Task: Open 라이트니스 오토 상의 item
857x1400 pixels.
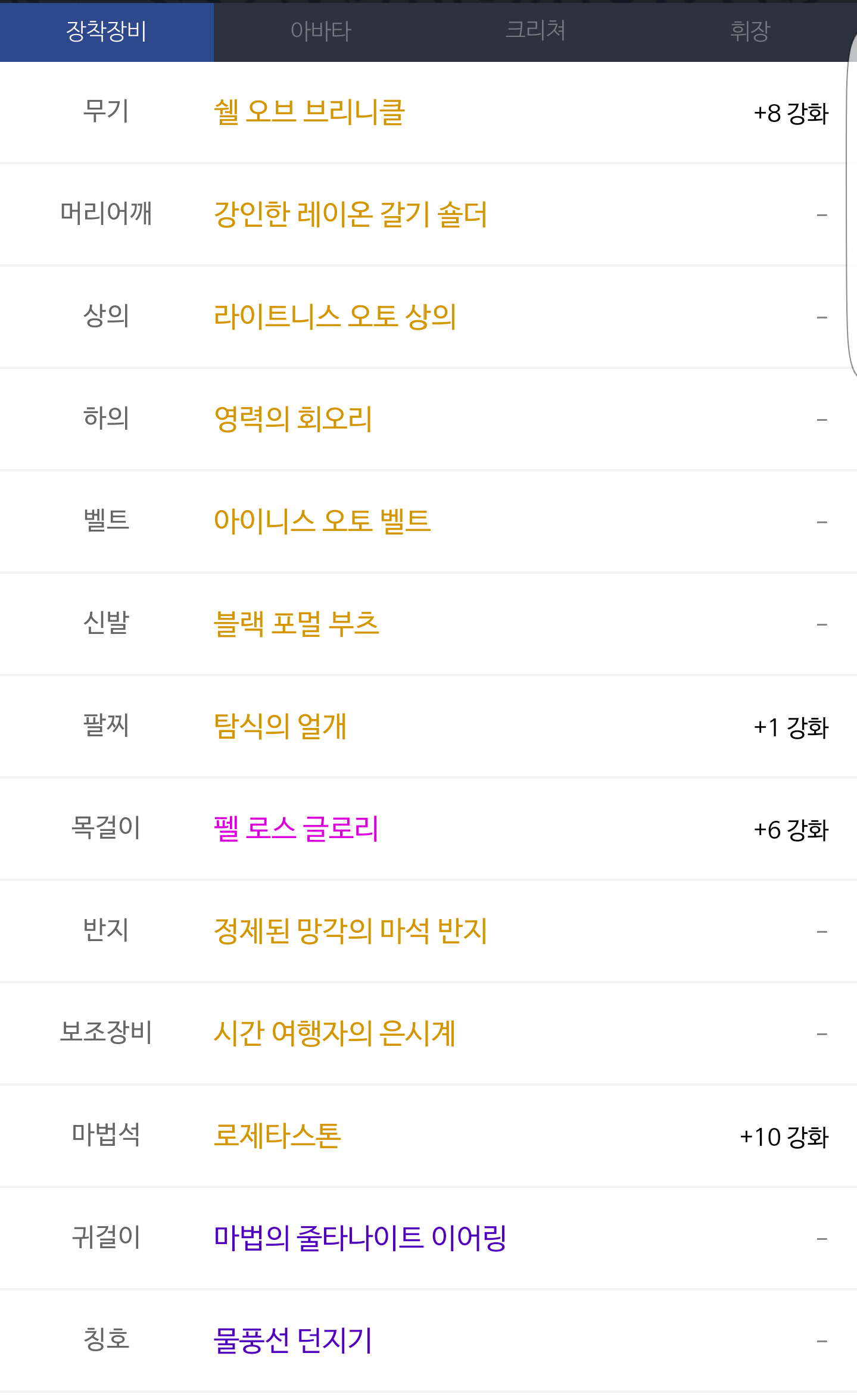Action: [x=335, y=317]
